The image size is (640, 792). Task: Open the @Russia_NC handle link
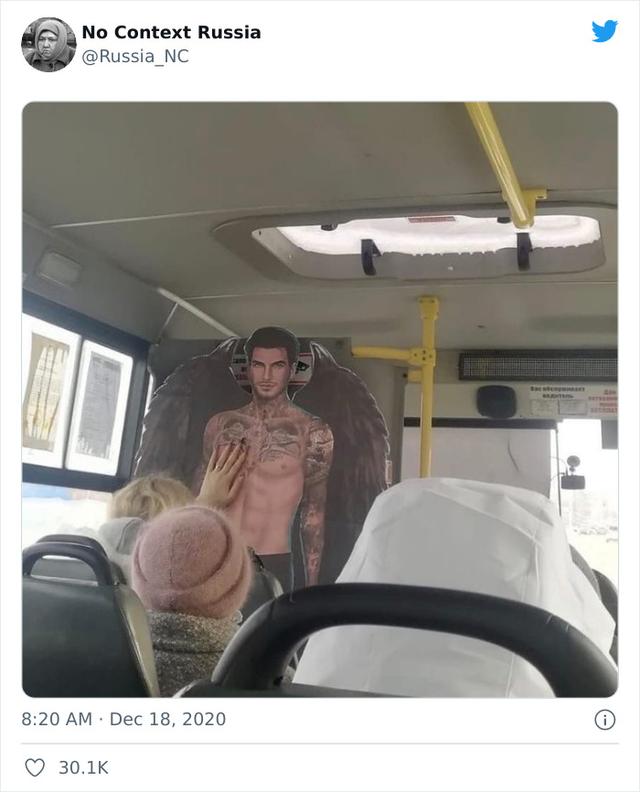[135, 57]
